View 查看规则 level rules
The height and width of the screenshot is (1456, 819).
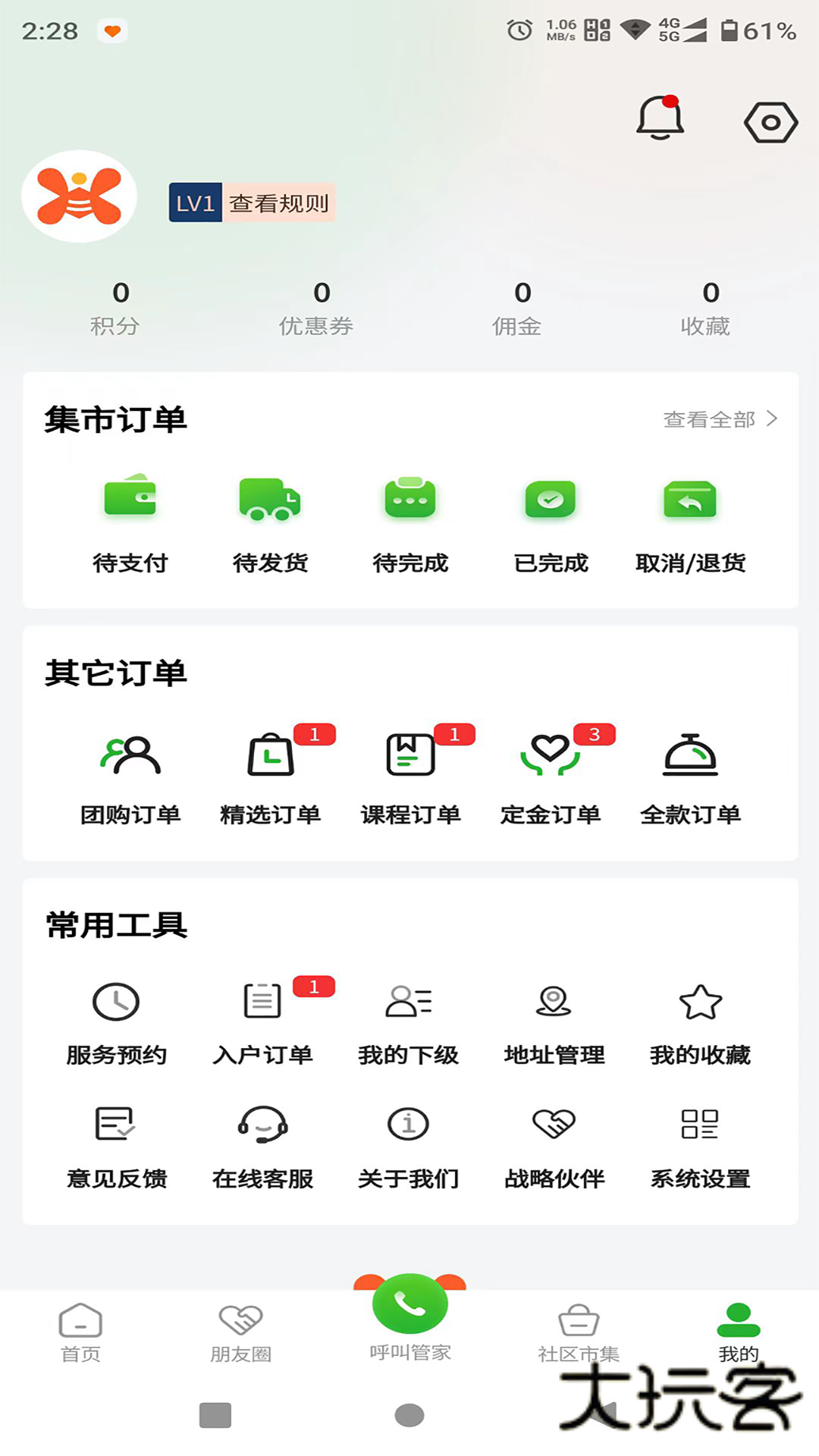pos(279,202)
